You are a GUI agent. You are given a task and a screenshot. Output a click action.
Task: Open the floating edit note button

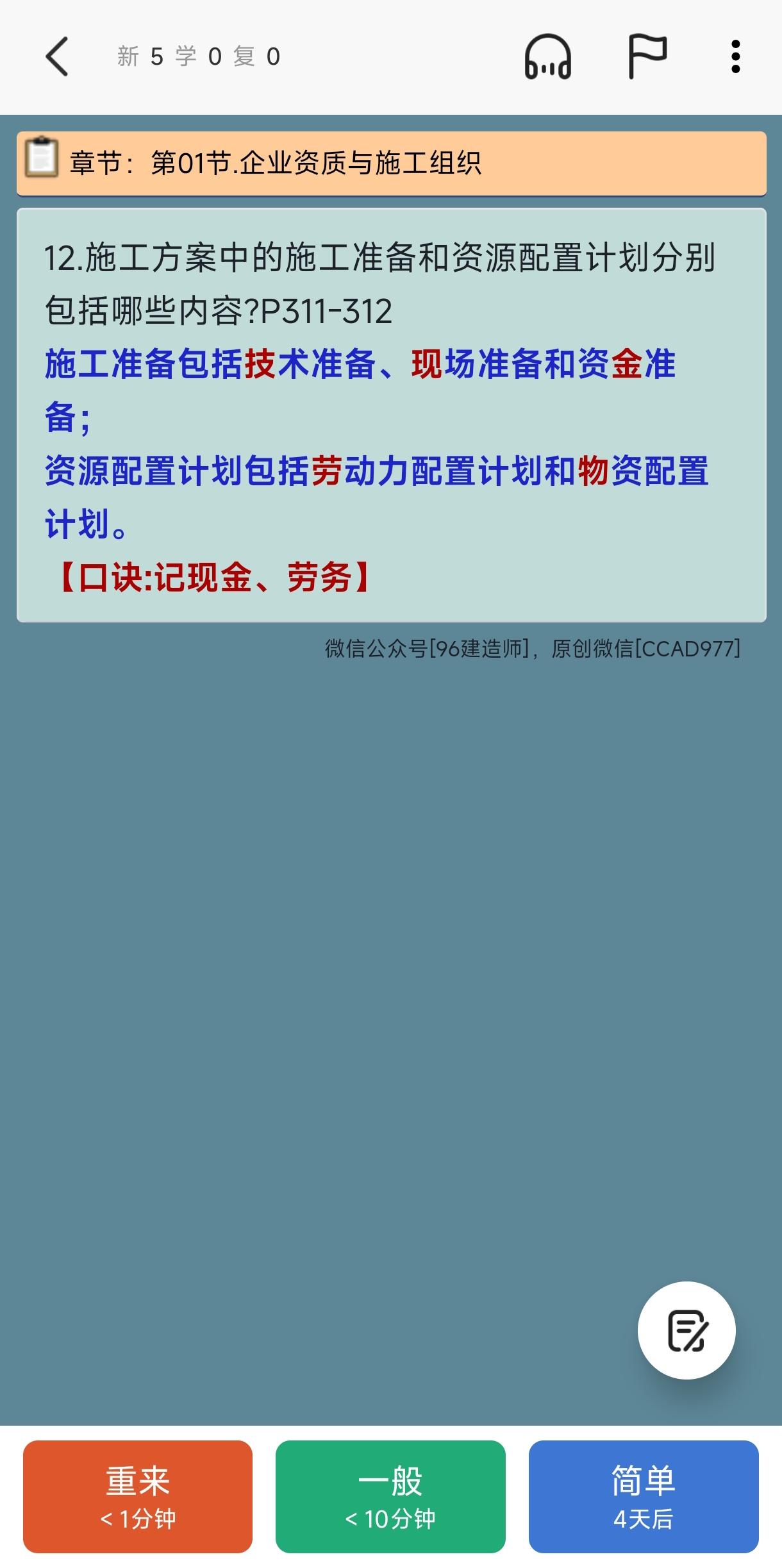(x=686, y=1330)
